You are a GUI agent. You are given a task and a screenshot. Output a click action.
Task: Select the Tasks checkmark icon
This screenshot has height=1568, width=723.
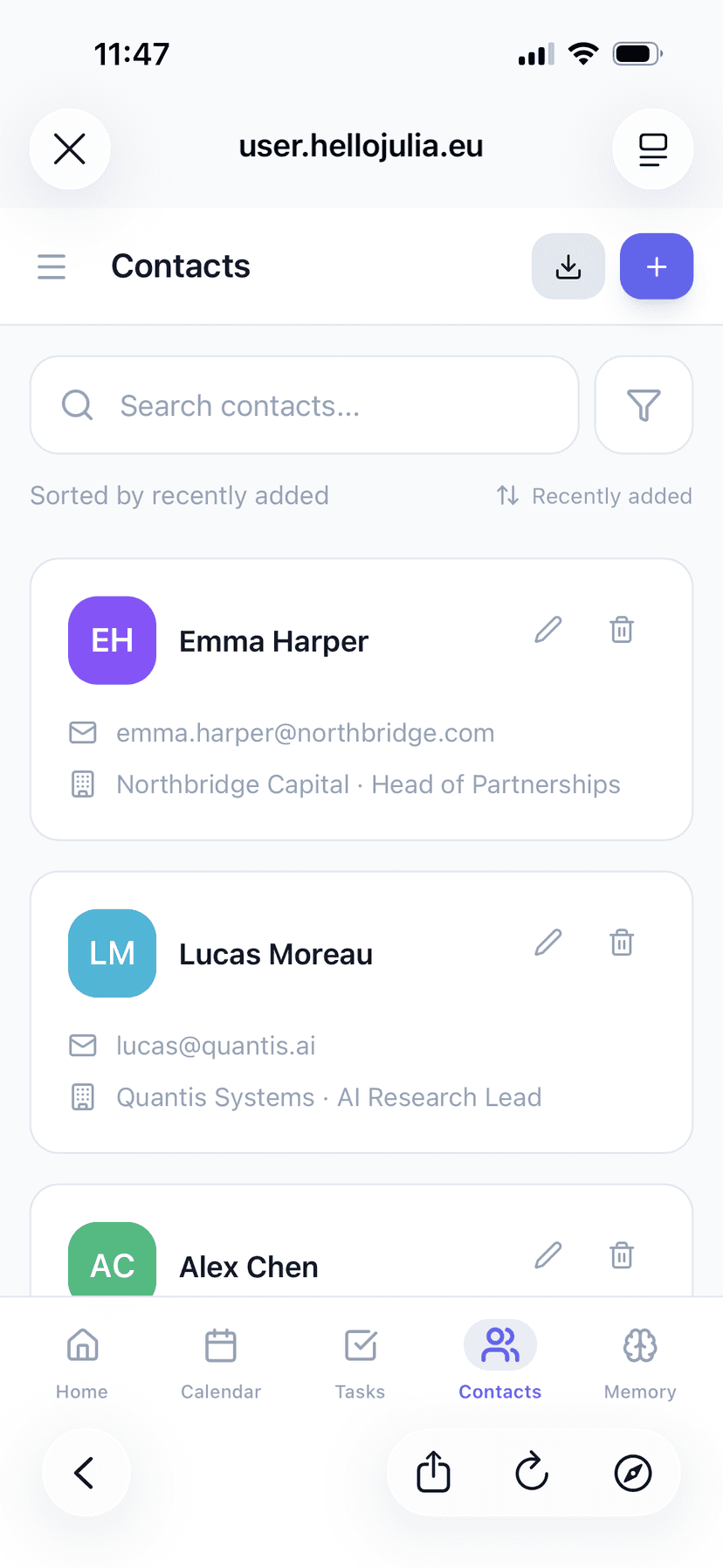click(x=360, y=1344)
